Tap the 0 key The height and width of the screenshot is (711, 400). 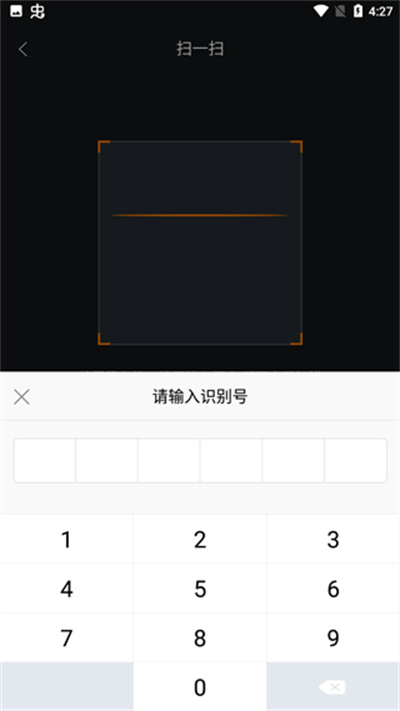pyautogui.click(x=200, y=687)
